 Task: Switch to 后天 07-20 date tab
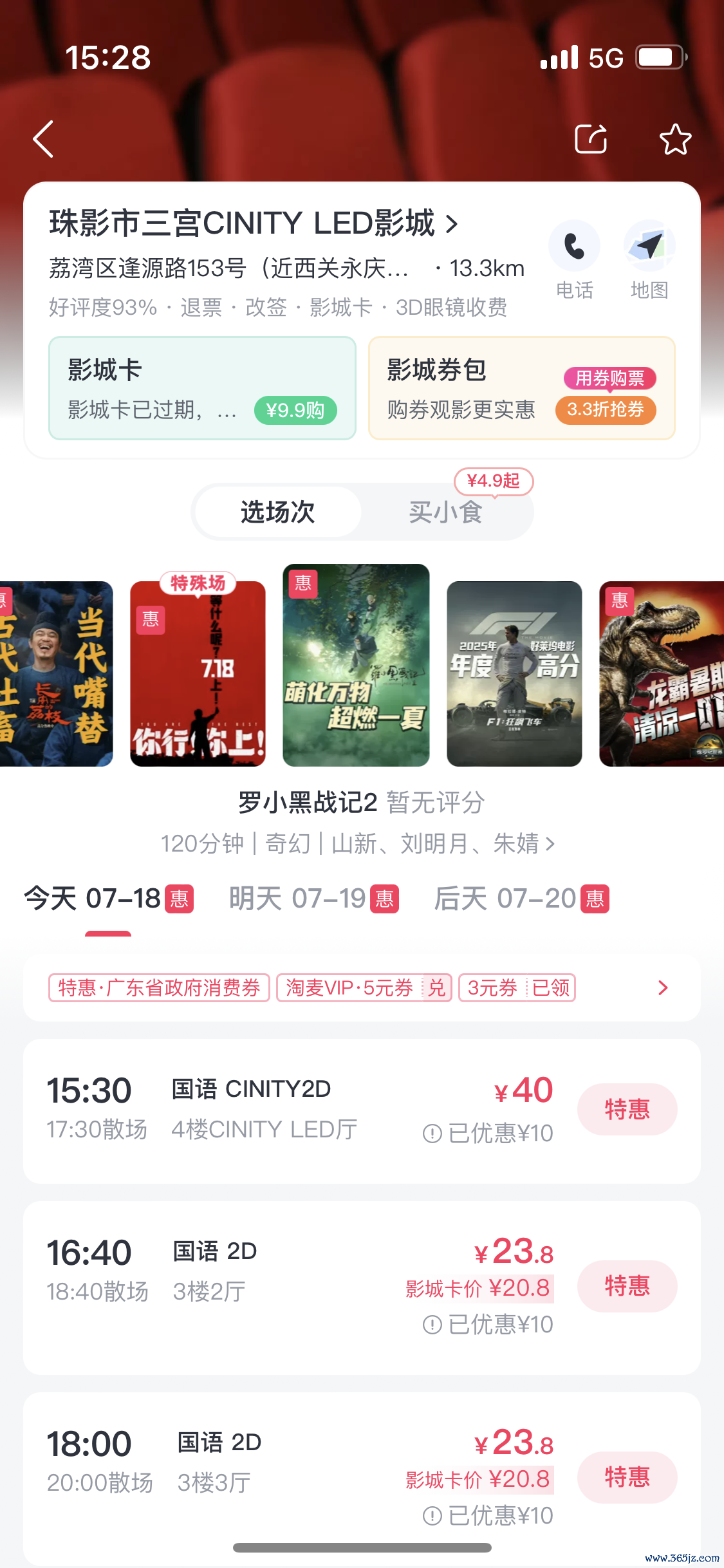click(x=521, y=899)
